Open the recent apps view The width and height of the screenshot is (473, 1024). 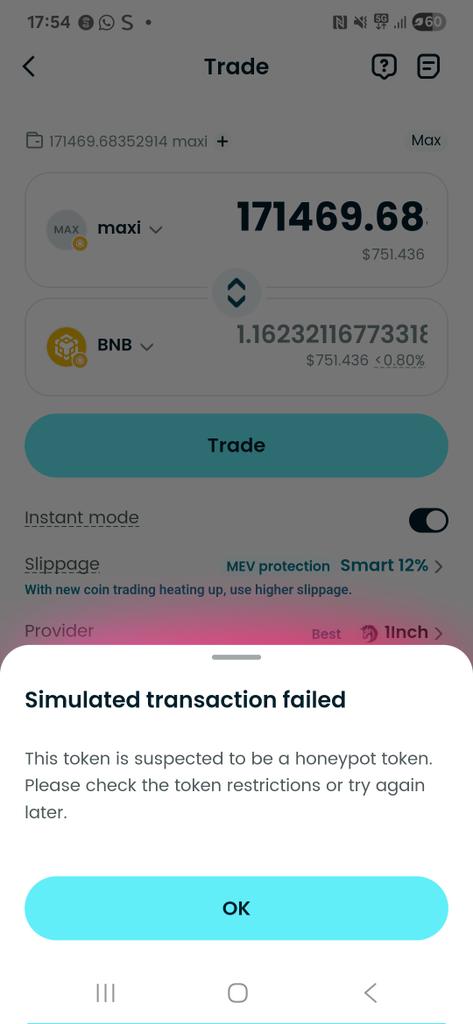click(105, 993)
